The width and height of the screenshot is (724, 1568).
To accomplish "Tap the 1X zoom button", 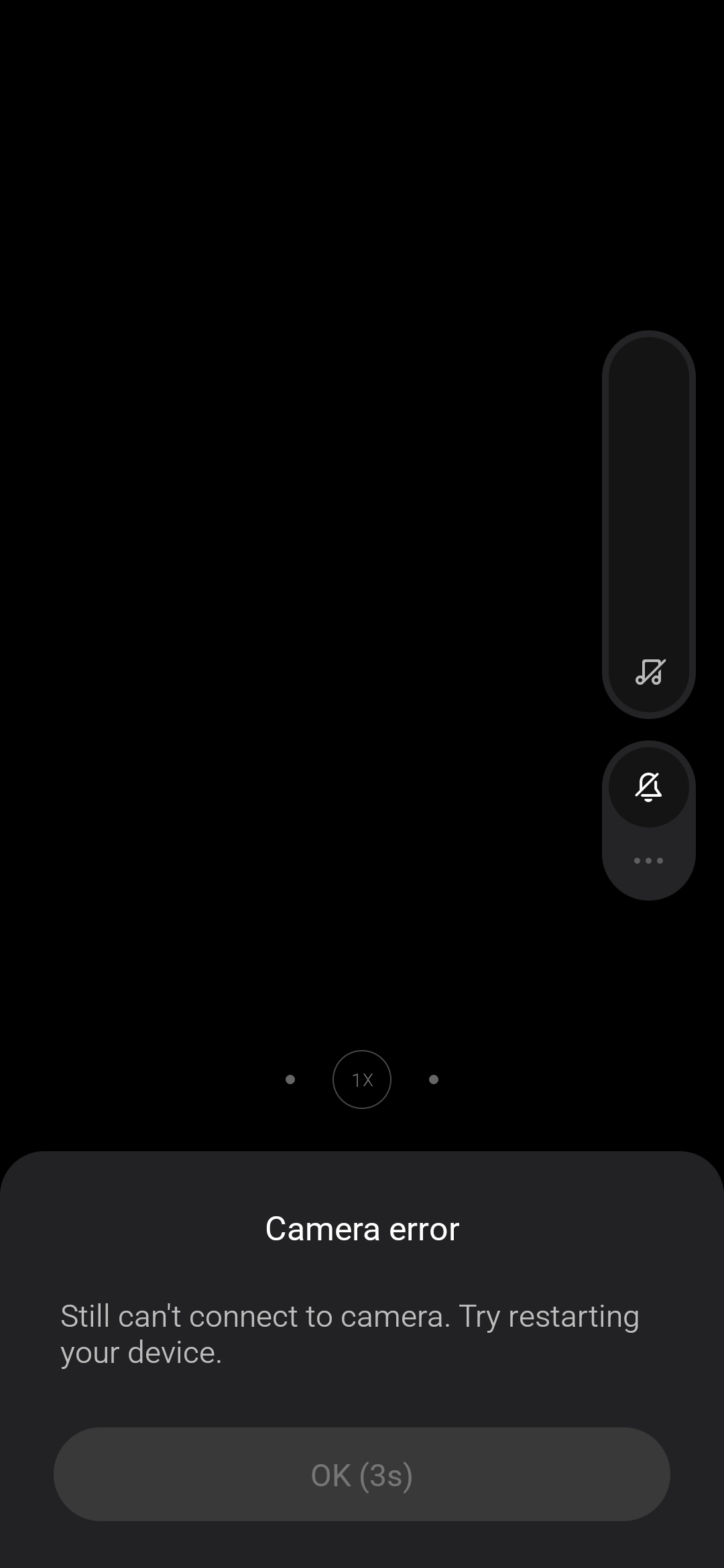I will (362, 1080).
